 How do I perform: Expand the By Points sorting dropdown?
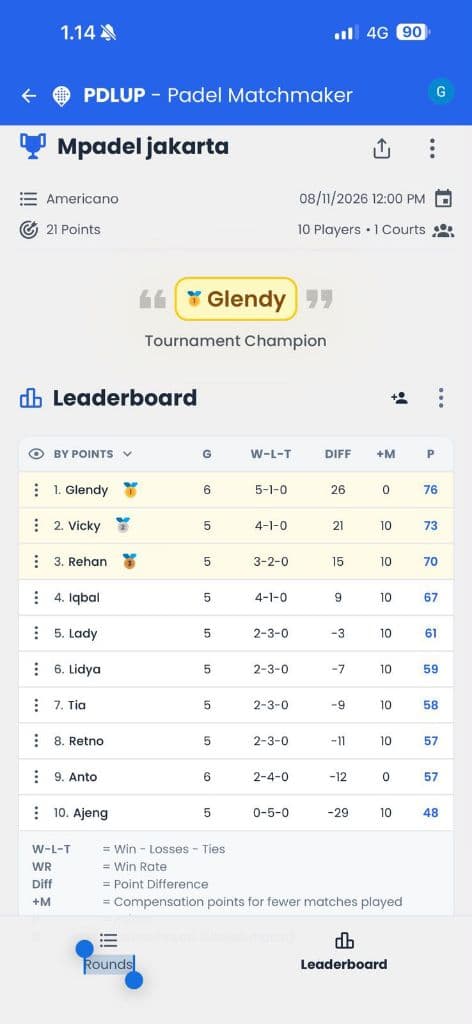point(93,454)
